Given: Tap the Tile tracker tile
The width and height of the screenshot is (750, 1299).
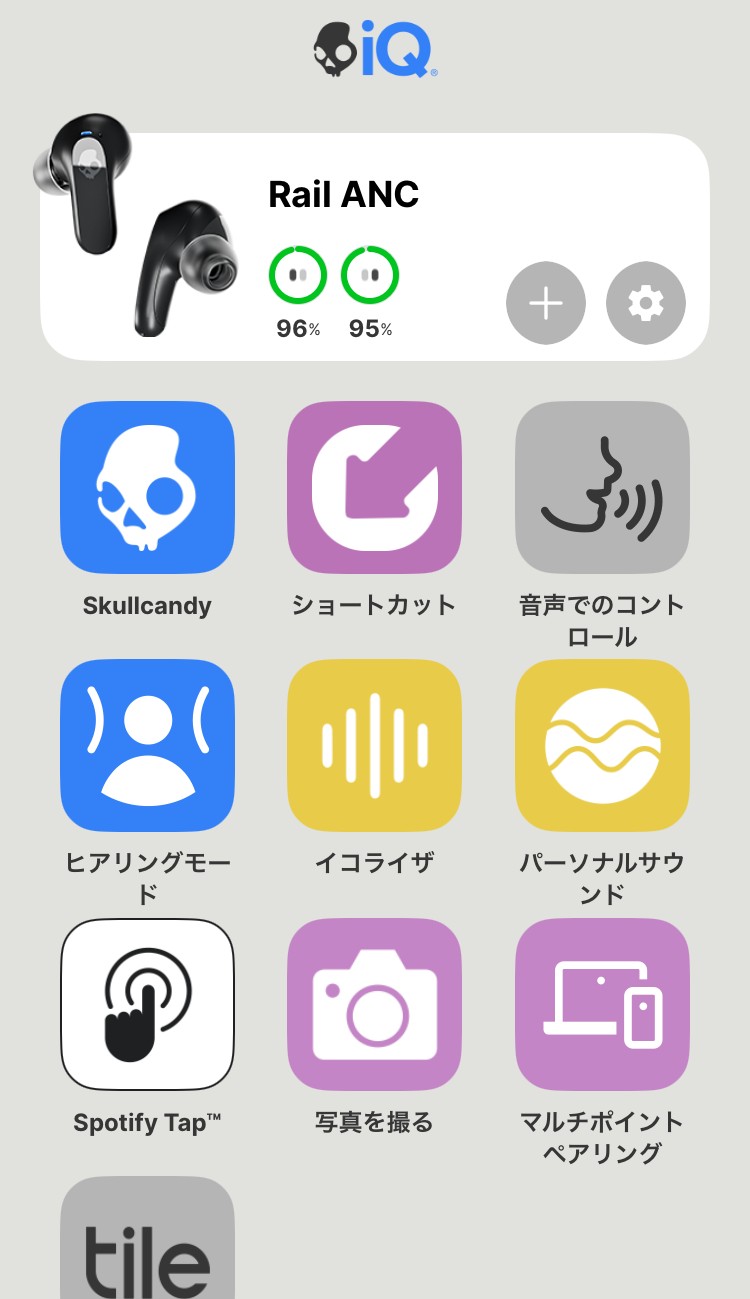Looking at the screenshot, I should click(x=147, y=1240).
